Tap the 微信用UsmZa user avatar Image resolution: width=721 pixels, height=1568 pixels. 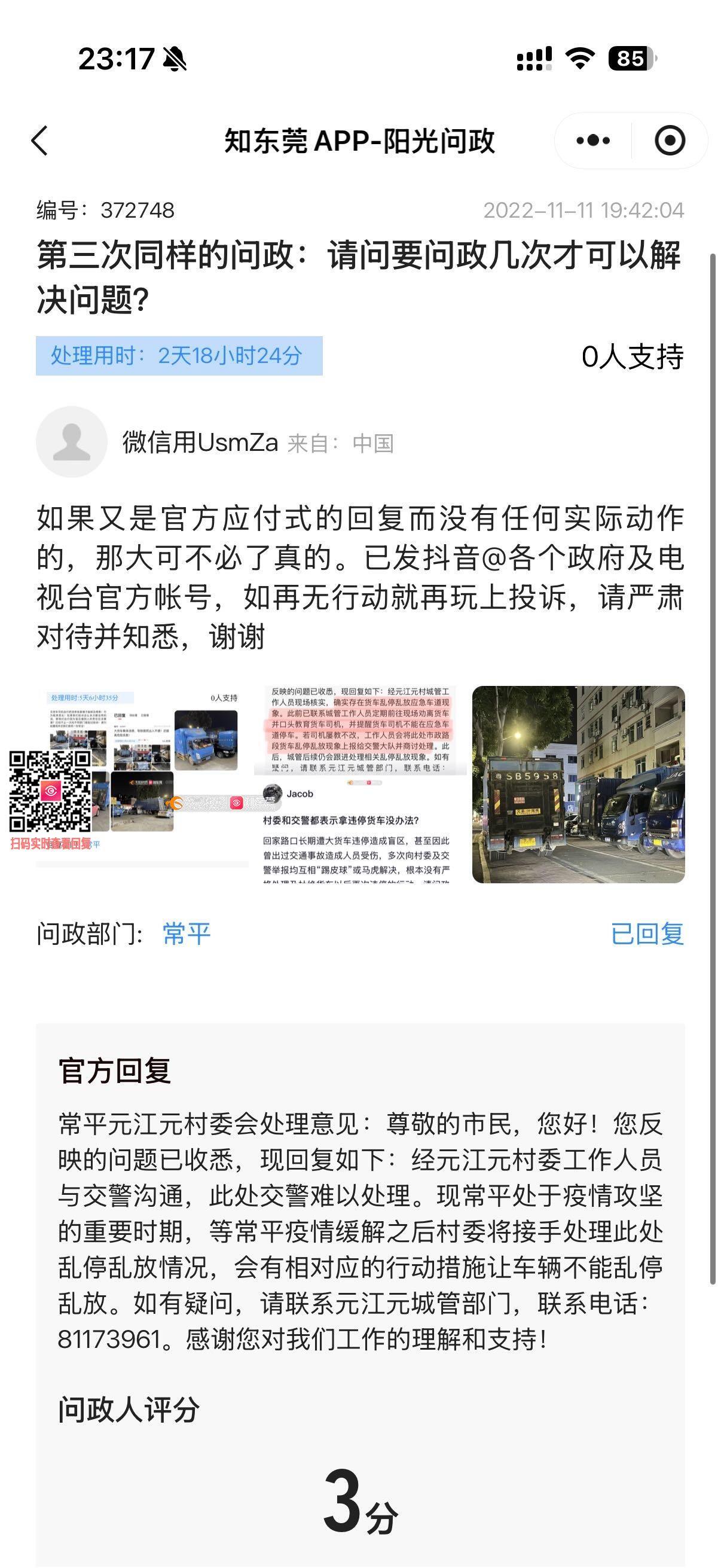click(x=72, y=442)
